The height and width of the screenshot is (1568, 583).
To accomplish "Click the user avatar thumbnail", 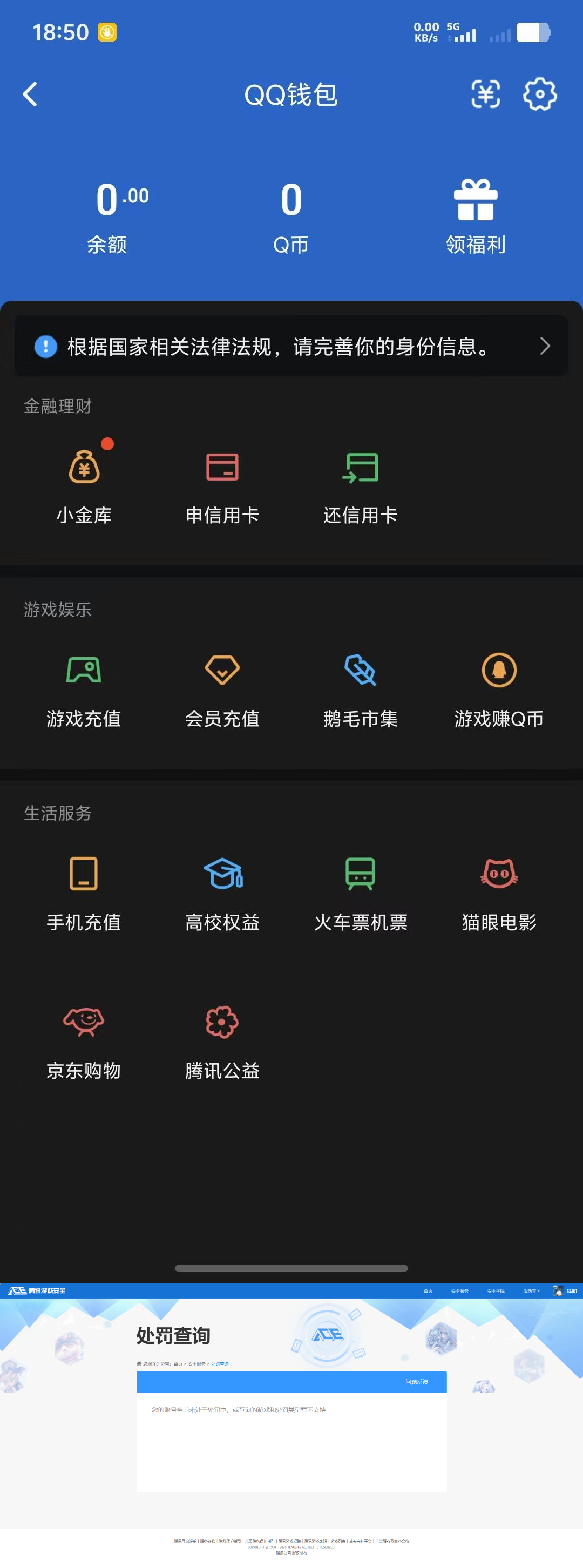I will tap(557, 1290).
